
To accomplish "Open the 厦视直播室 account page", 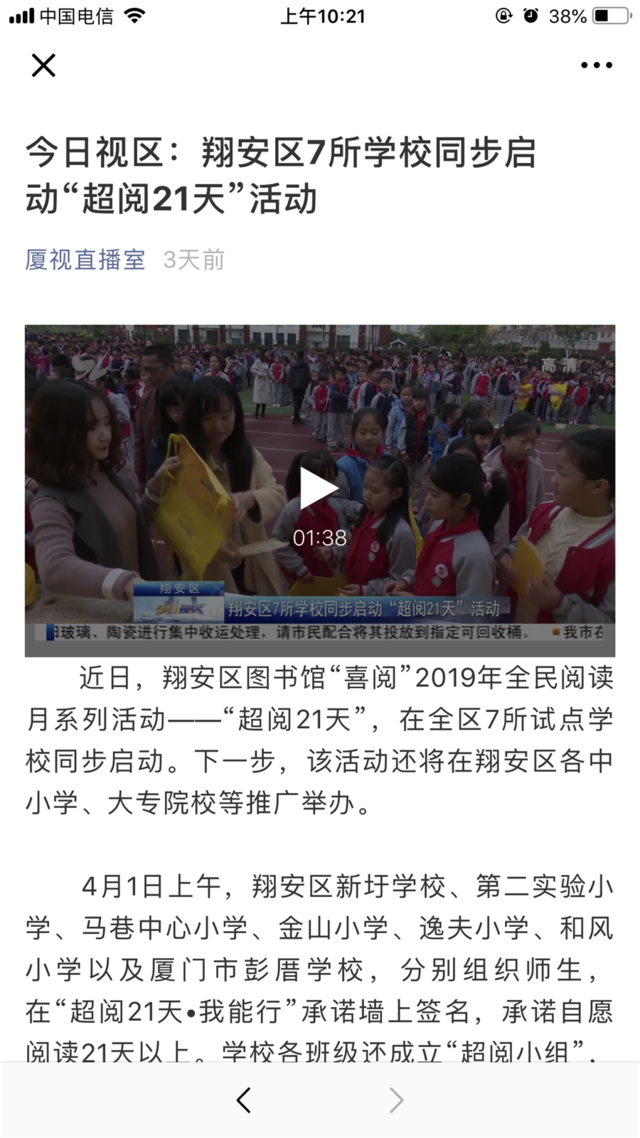I will (x=85, y=260).
